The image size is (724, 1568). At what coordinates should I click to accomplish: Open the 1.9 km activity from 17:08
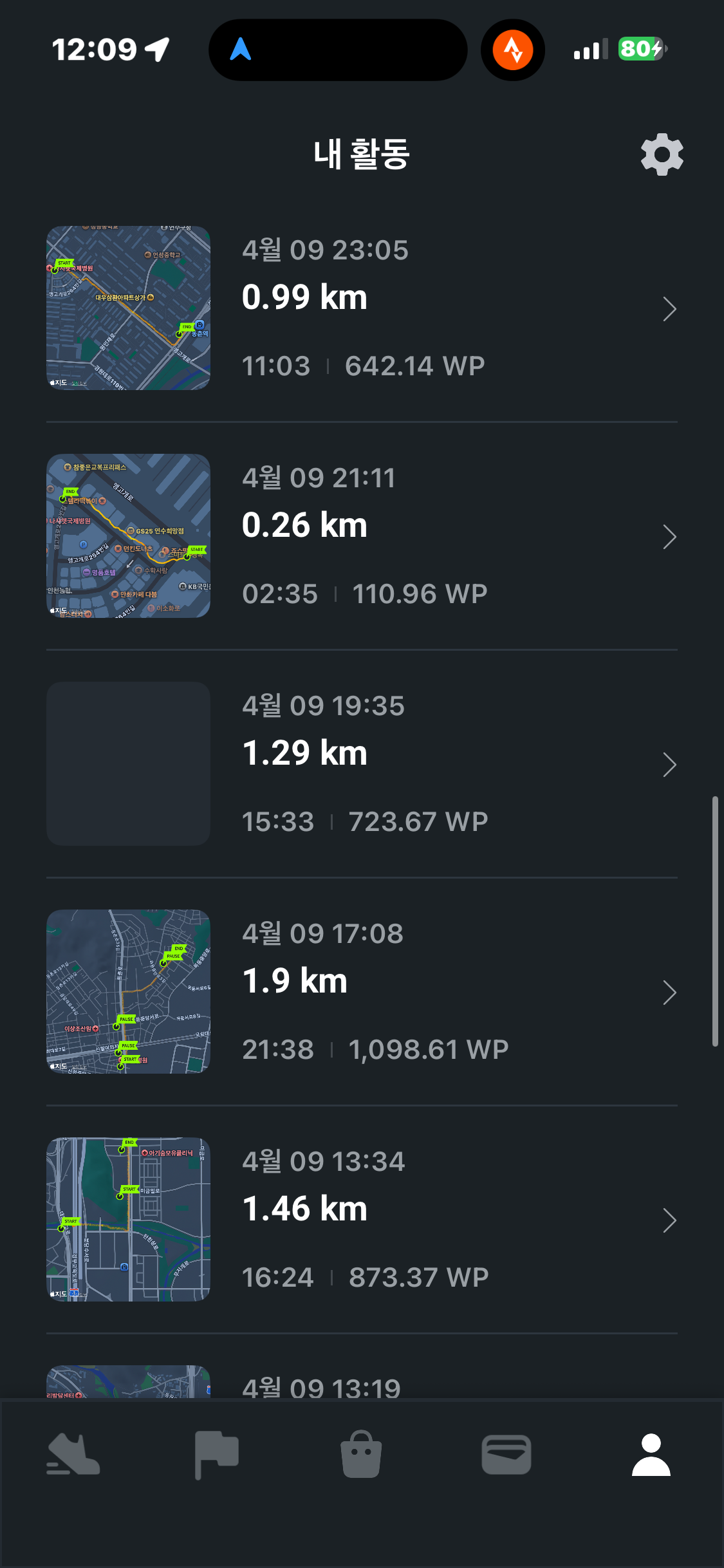tap(362, 992)
